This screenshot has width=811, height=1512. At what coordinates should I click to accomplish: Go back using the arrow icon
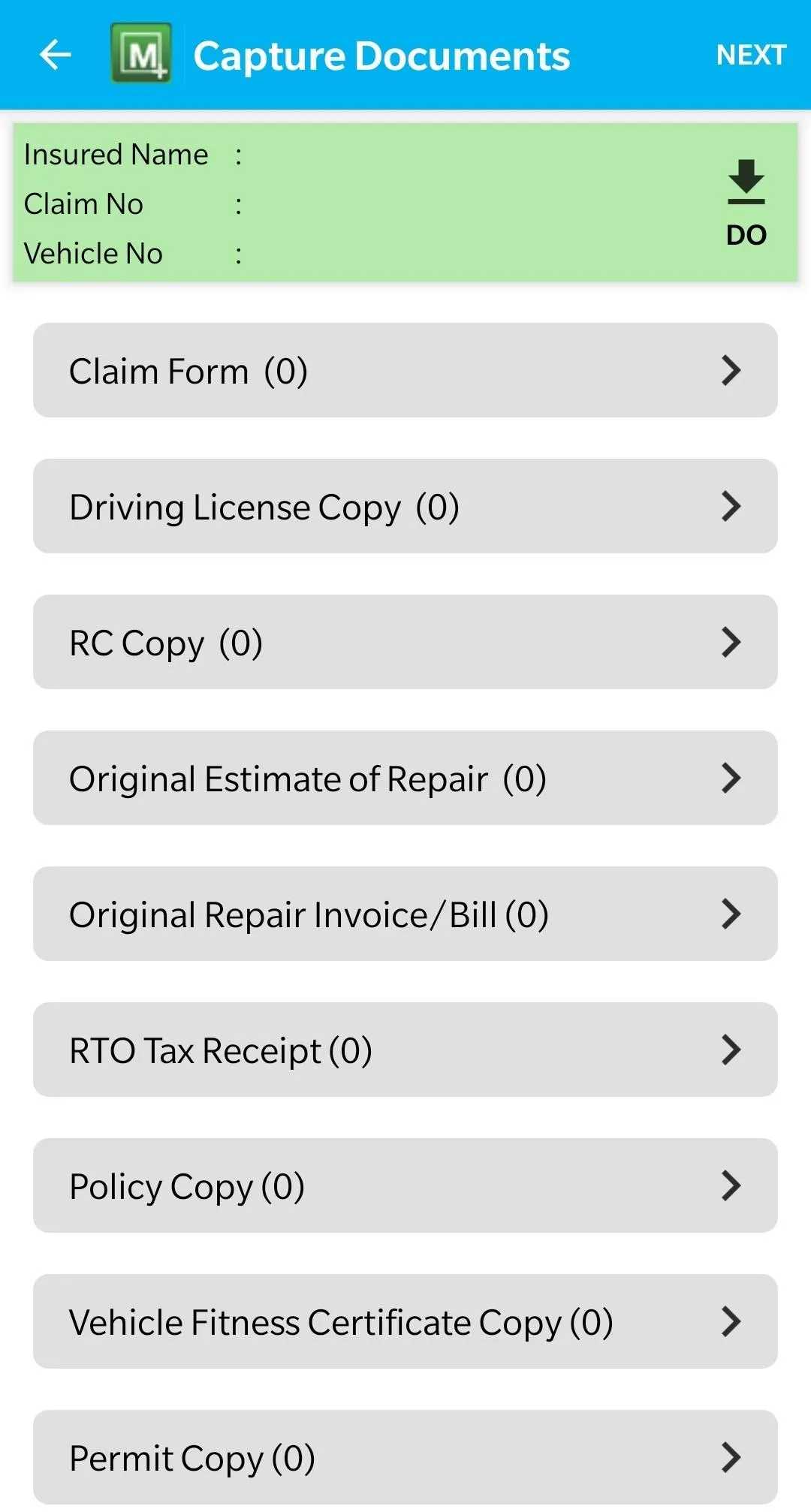coord(55,55)
